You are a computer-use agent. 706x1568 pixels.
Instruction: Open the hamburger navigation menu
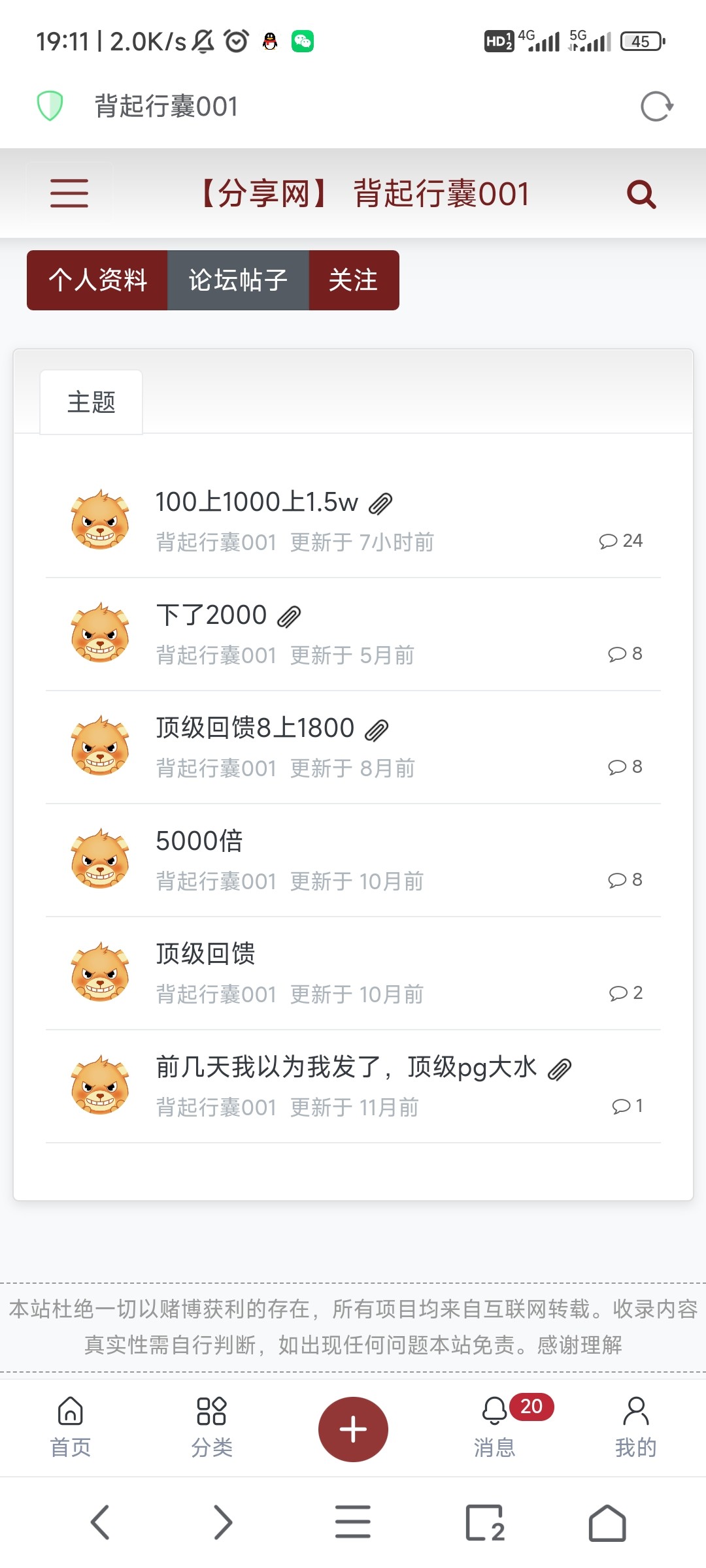[x=69, y=193]
